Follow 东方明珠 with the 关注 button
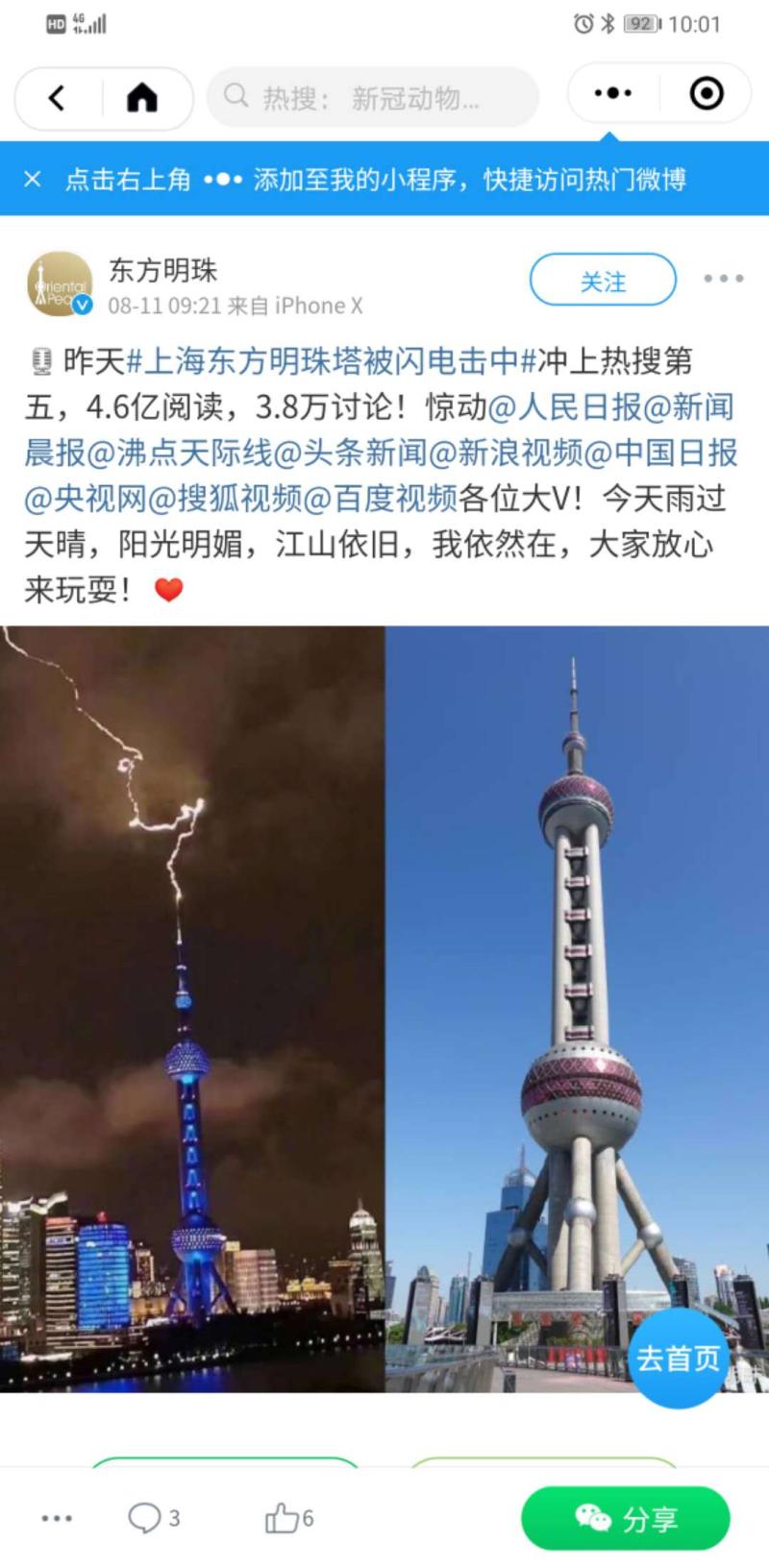The image size is (769, 1568). click(603, 282)
